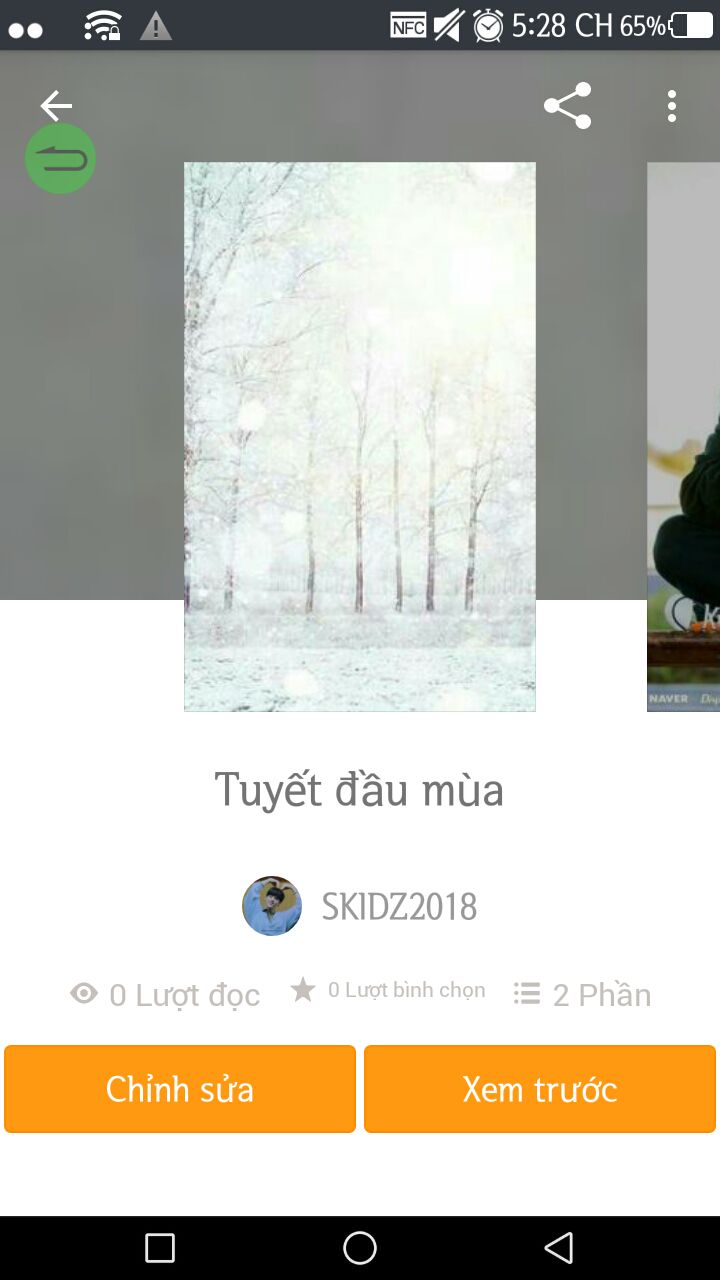Tap the Chỉnh sửa edit button
The height and width of the screenshot is (1280, 720).
(180, 1089)
